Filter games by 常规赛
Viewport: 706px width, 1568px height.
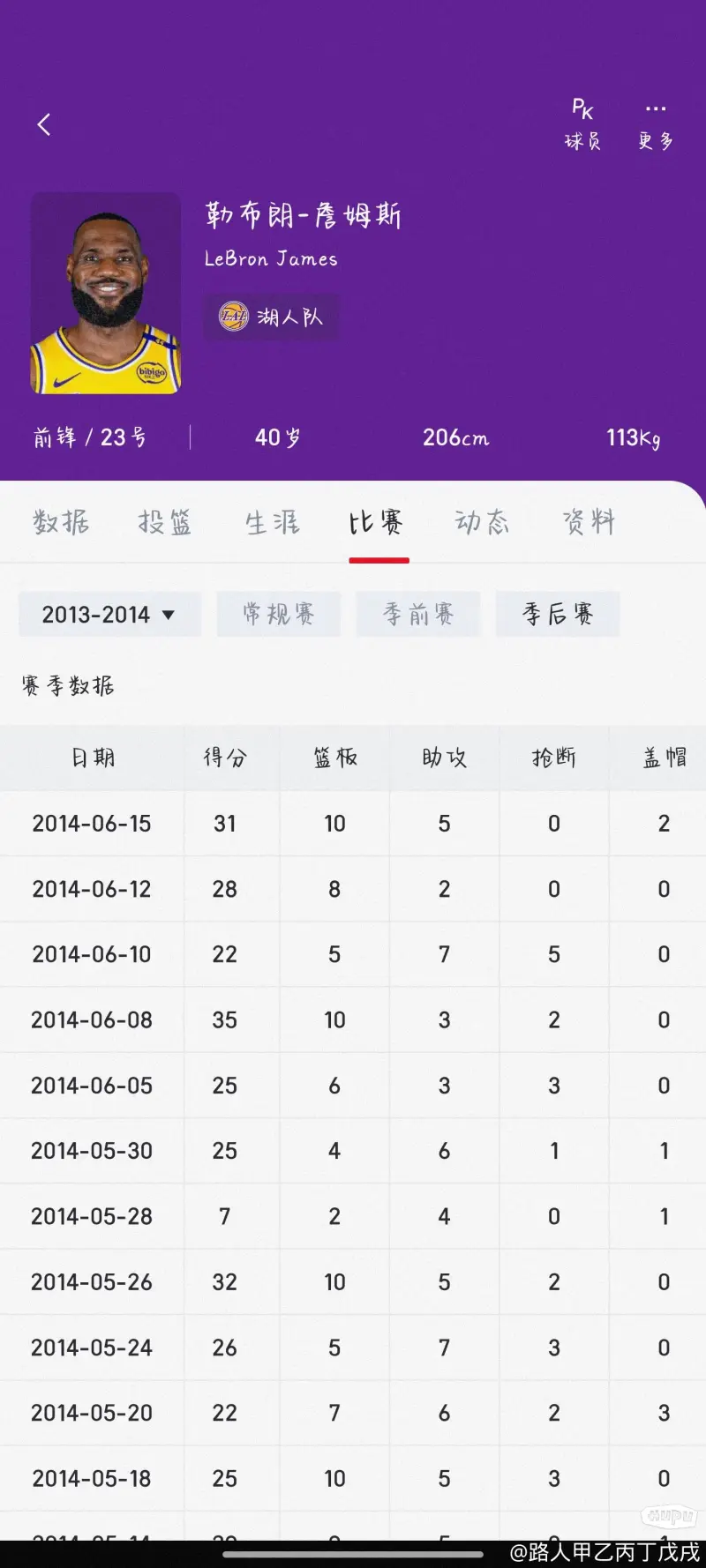coord(279,614)
